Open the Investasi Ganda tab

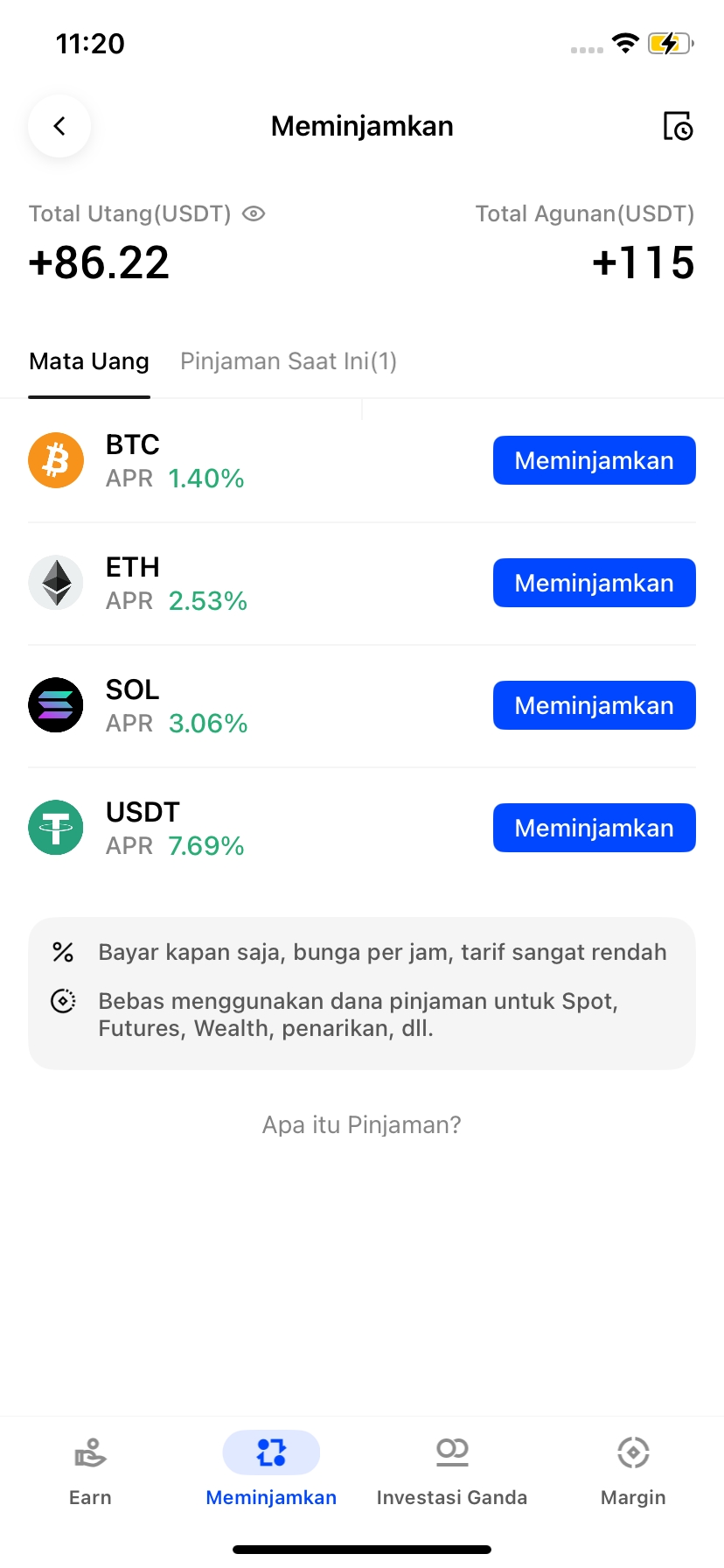coord(452,1471)
